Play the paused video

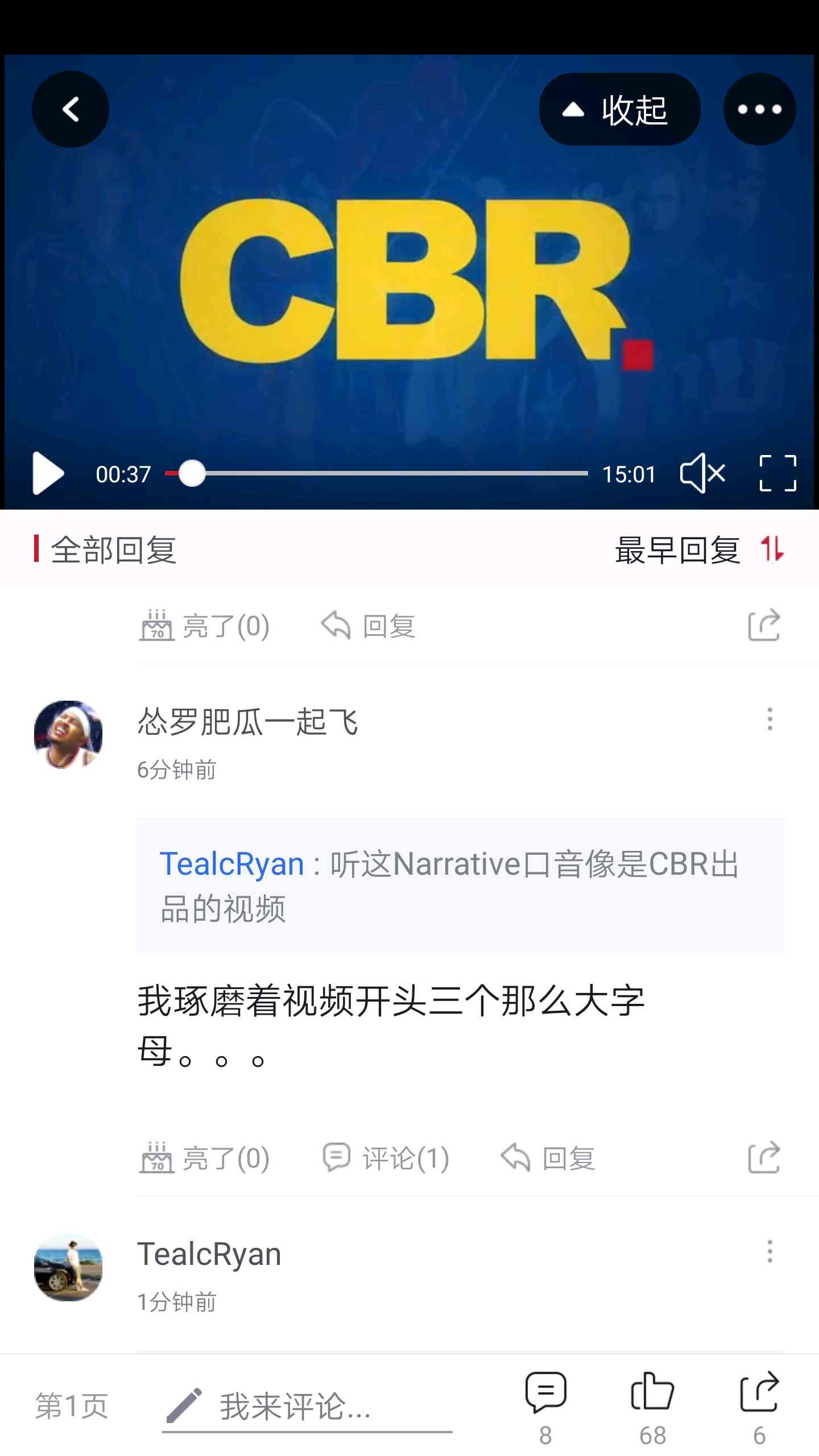pyautogui.click(x=48, y=473)
